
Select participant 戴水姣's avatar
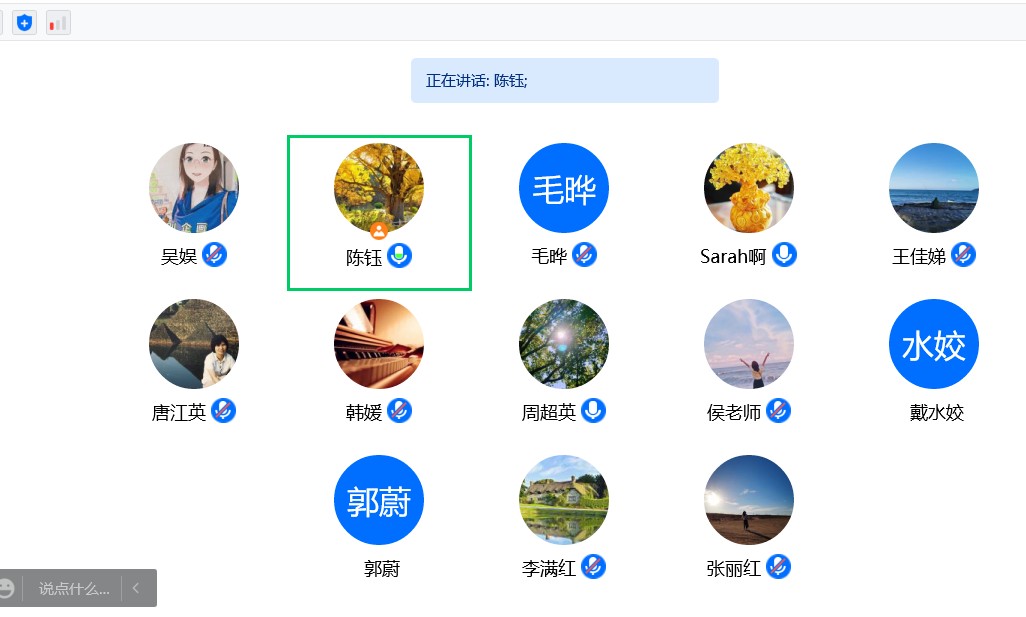(934, 344)
